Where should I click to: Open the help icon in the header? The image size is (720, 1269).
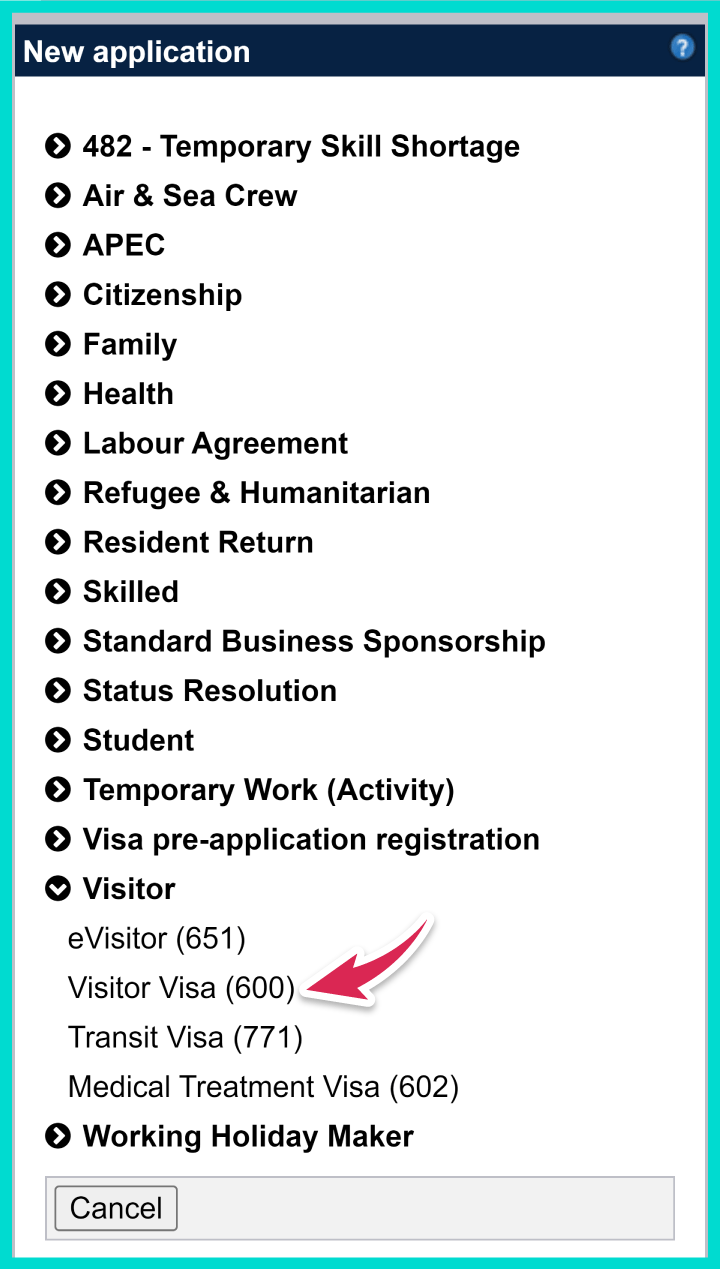[682, 47]
